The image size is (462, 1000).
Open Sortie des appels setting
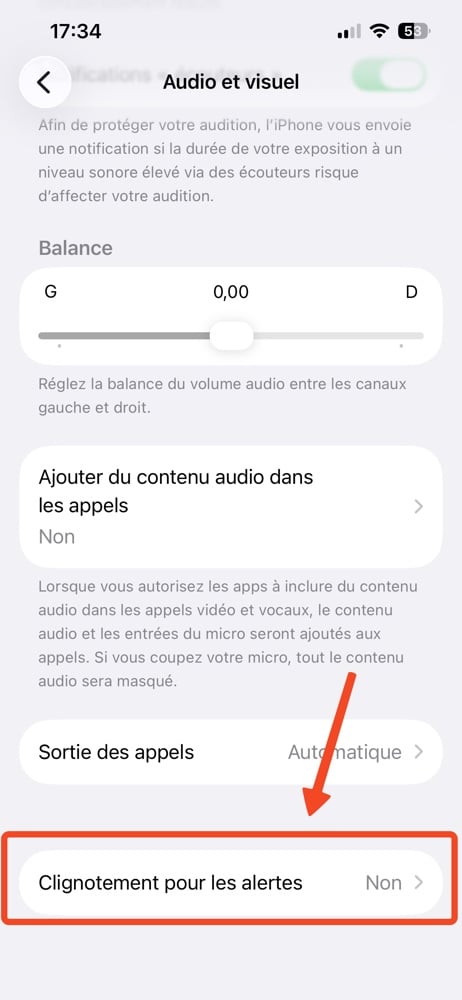coord(231,752)
